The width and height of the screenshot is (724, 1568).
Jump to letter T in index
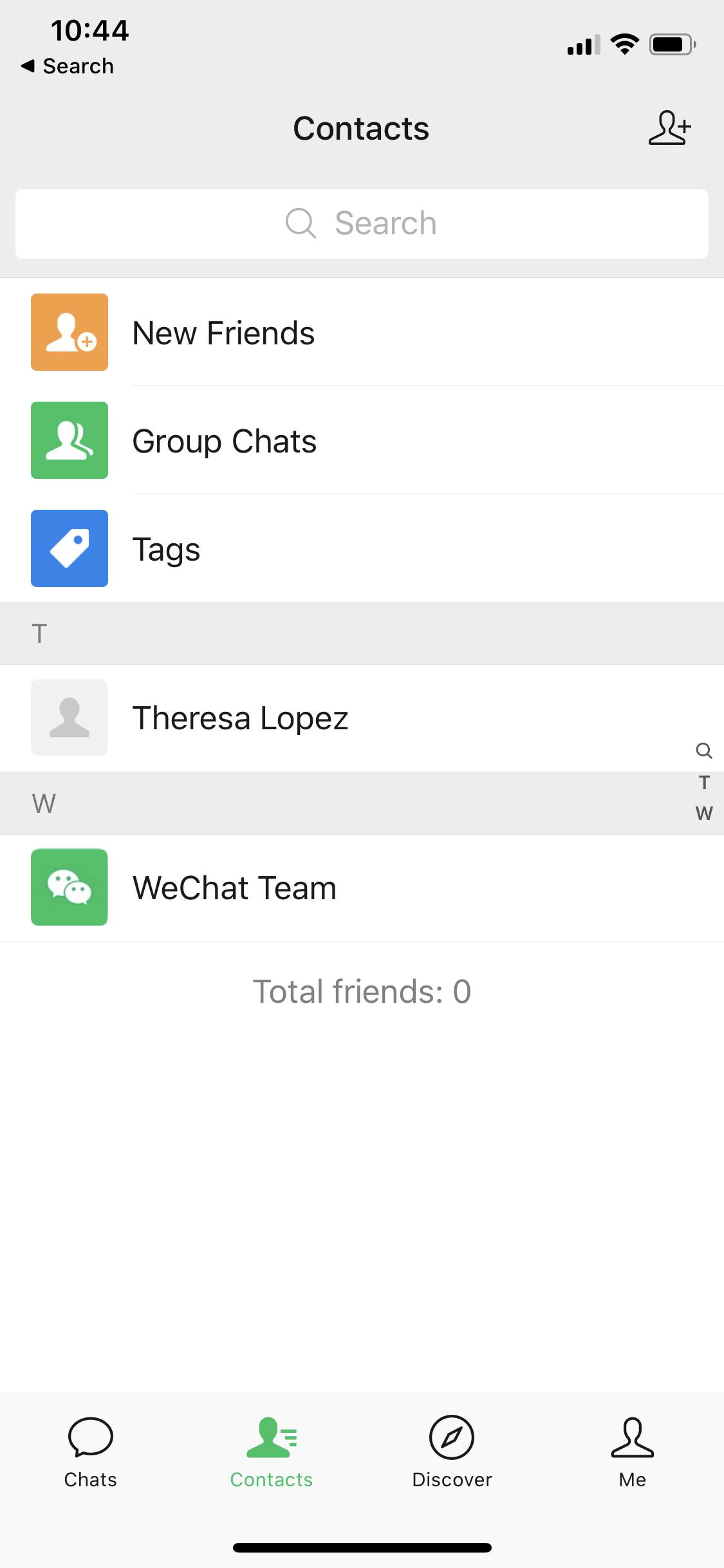[704, 782]
